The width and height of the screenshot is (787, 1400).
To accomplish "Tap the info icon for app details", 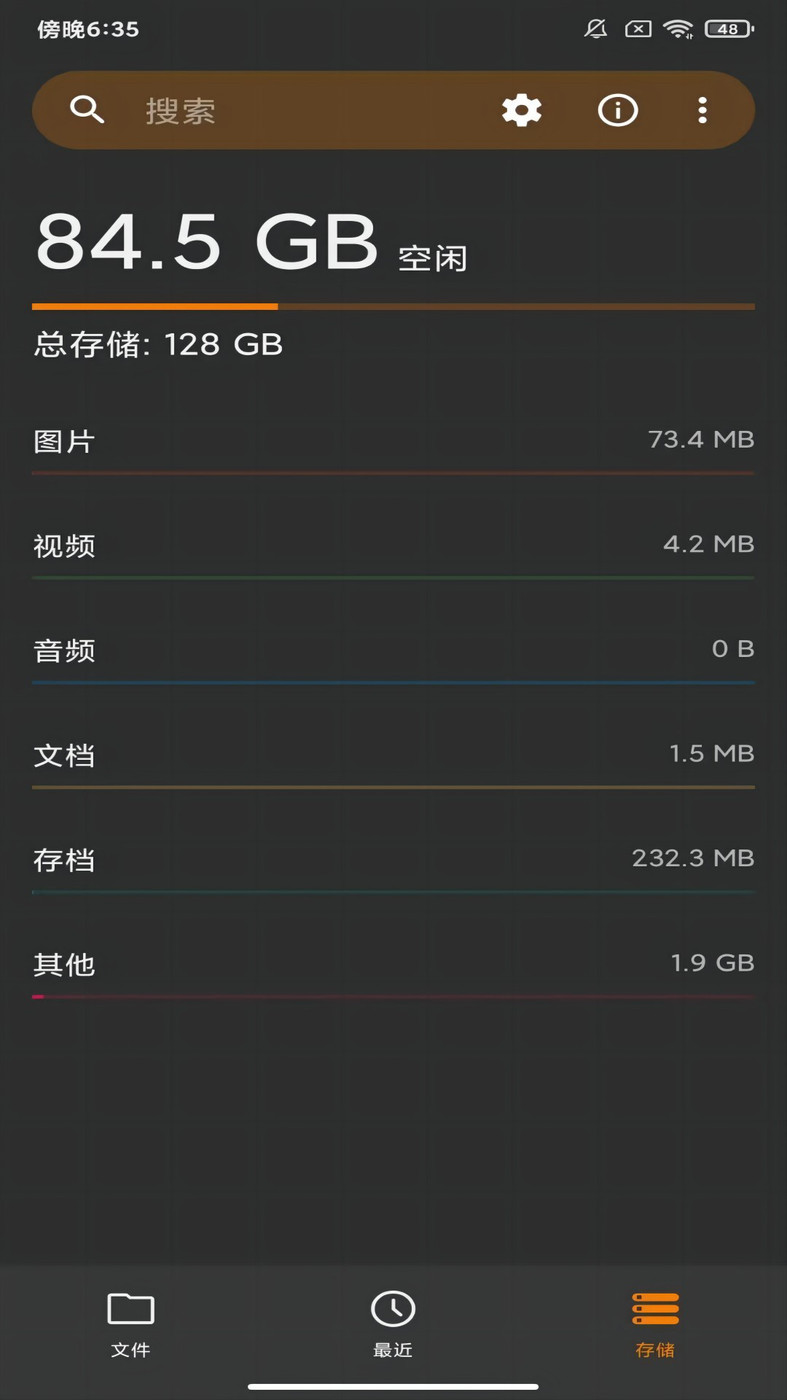I will pyautogui.click(x=617, y=110).
